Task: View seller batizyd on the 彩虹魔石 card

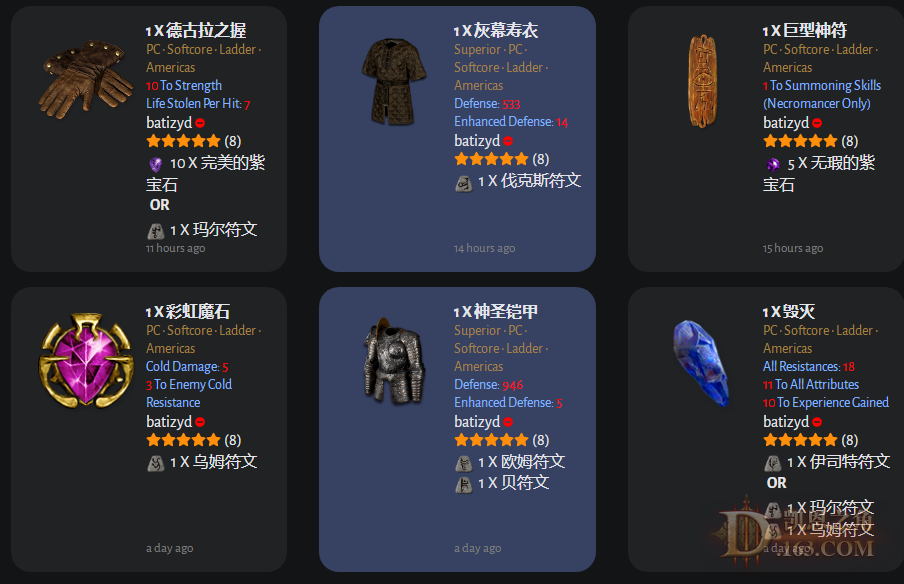Action: pyautogui.click(x=169, y=422)
